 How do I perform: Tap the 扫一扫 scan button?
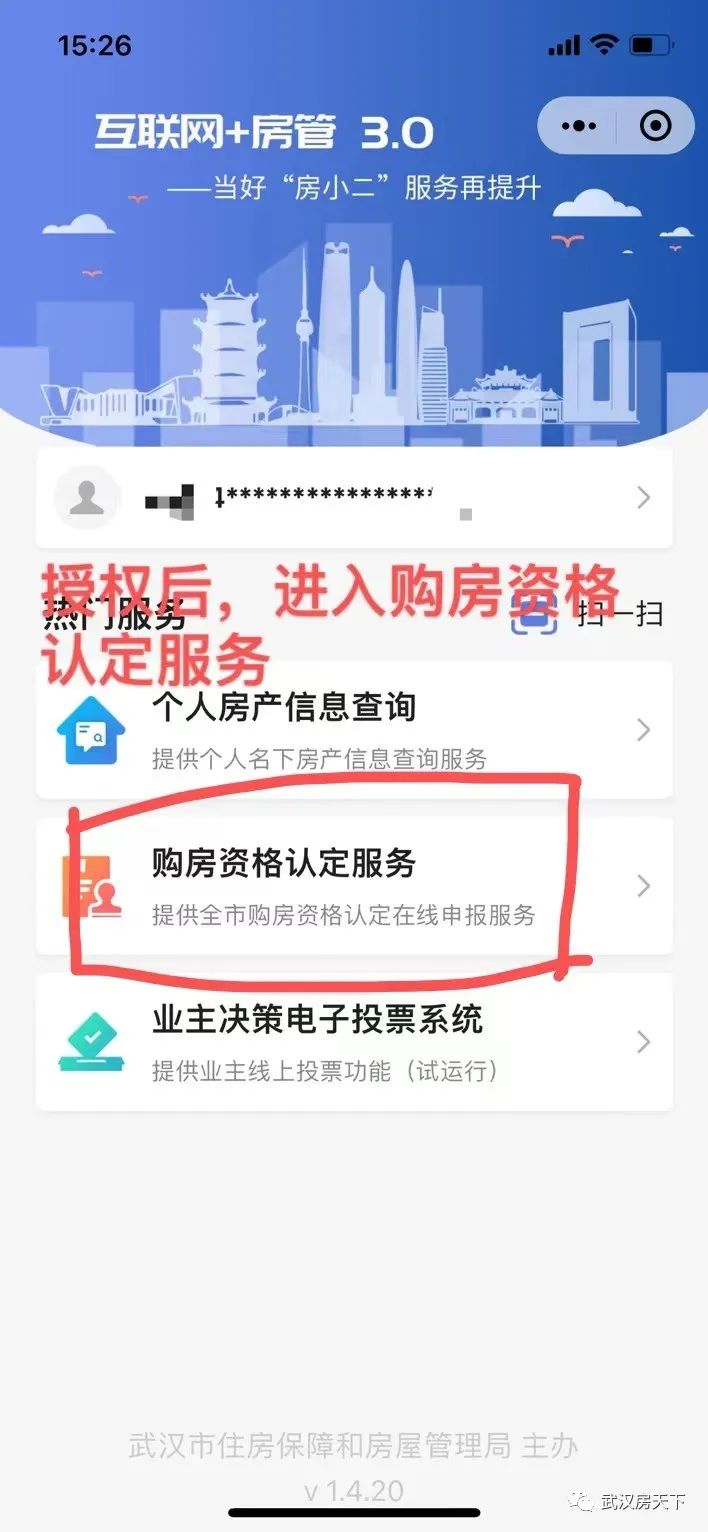pos(587,613)
